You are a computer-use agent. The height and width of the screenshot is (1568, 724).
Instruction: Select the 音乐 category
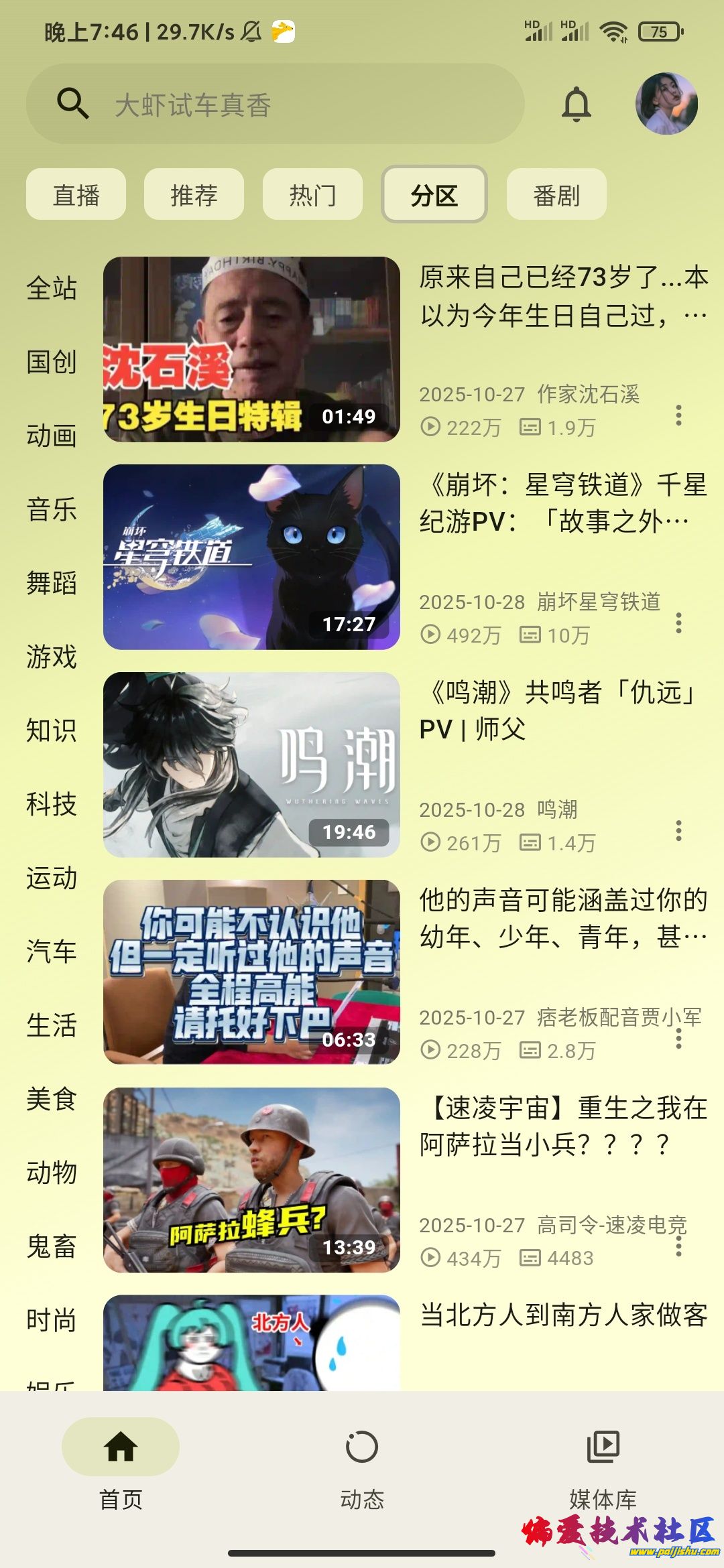(52, 509)
